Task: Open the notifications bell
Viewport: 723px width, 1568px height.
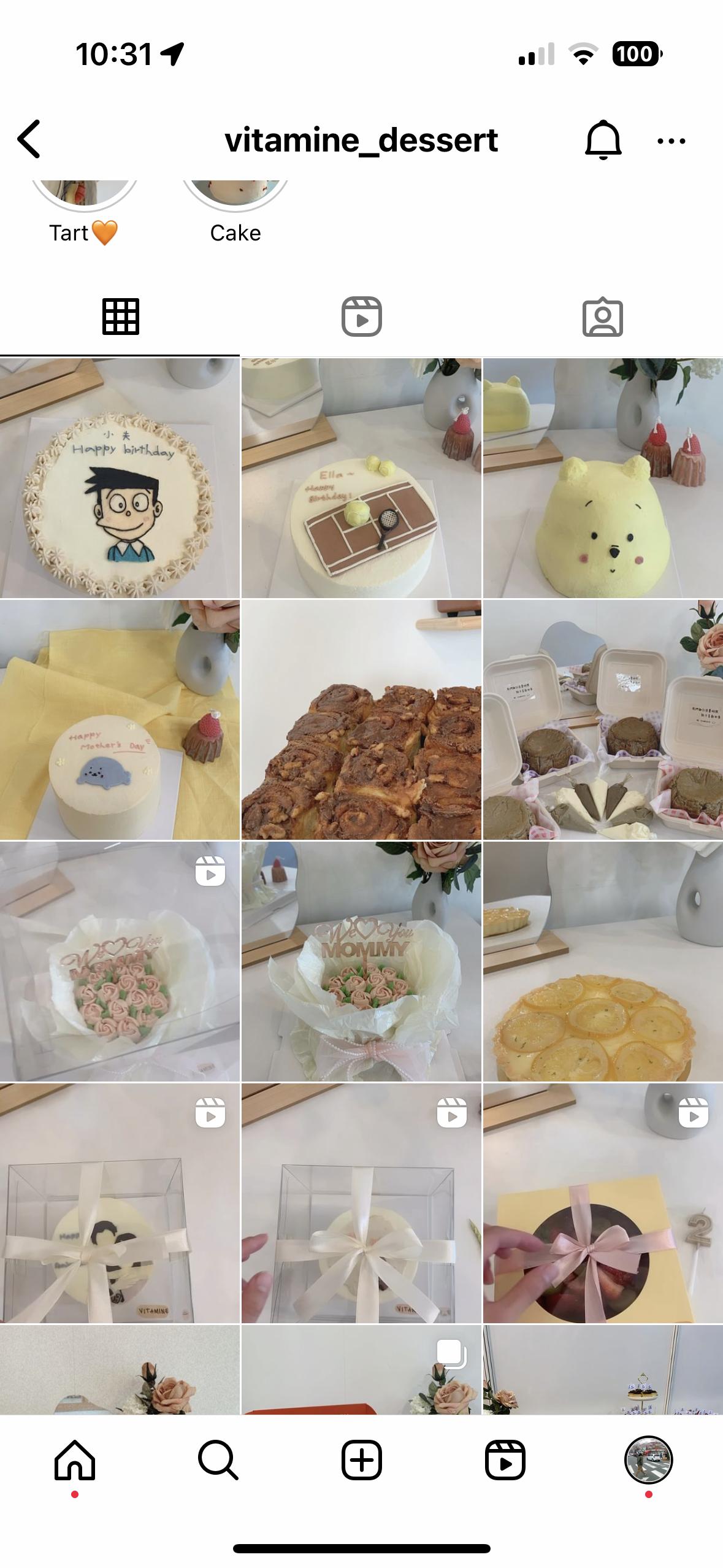Action: (603, 140)
